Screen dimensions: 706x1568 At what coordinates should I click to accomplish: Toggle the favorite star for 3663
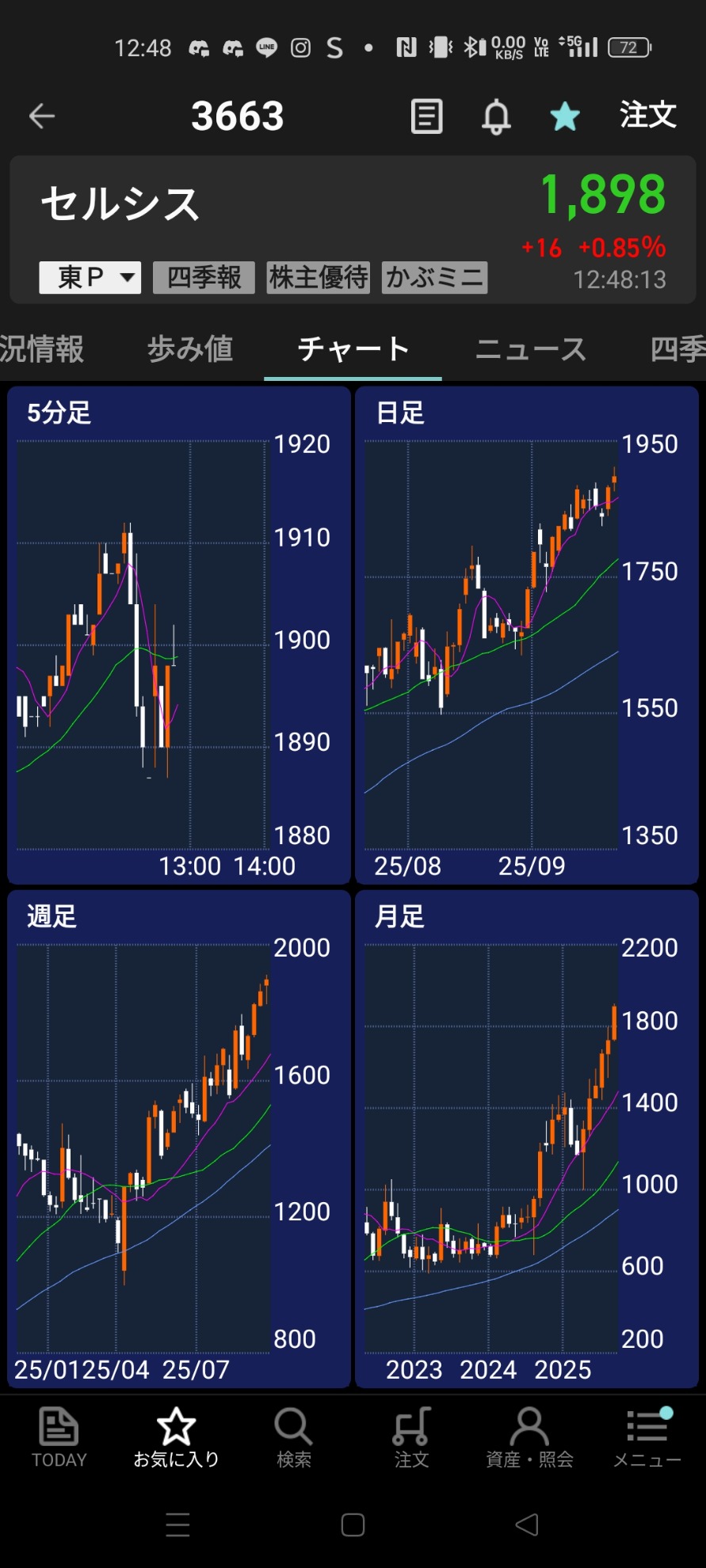pos(565,117)
